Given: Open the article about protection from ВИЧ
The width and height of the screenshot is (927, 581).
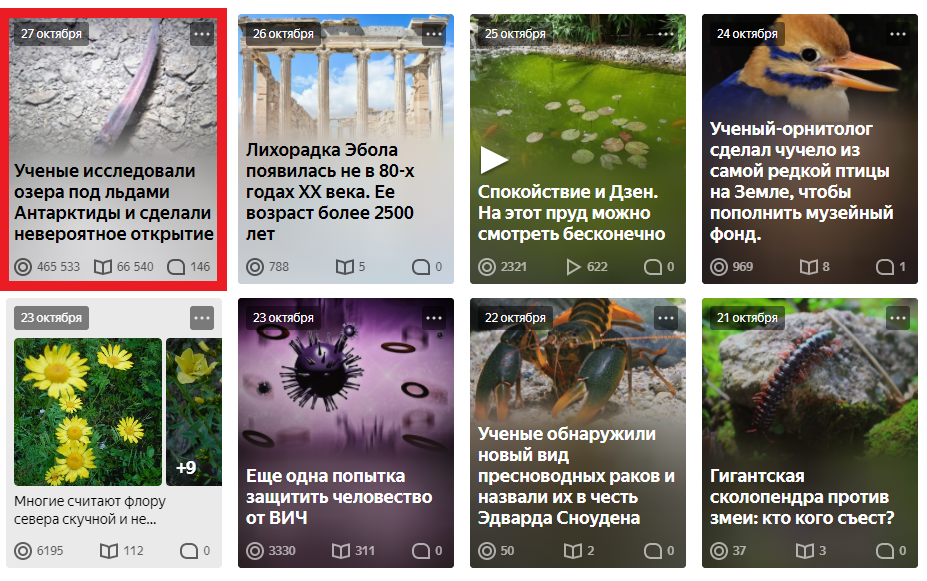Looking at the screenshot, I should click(x=339, y=497).
